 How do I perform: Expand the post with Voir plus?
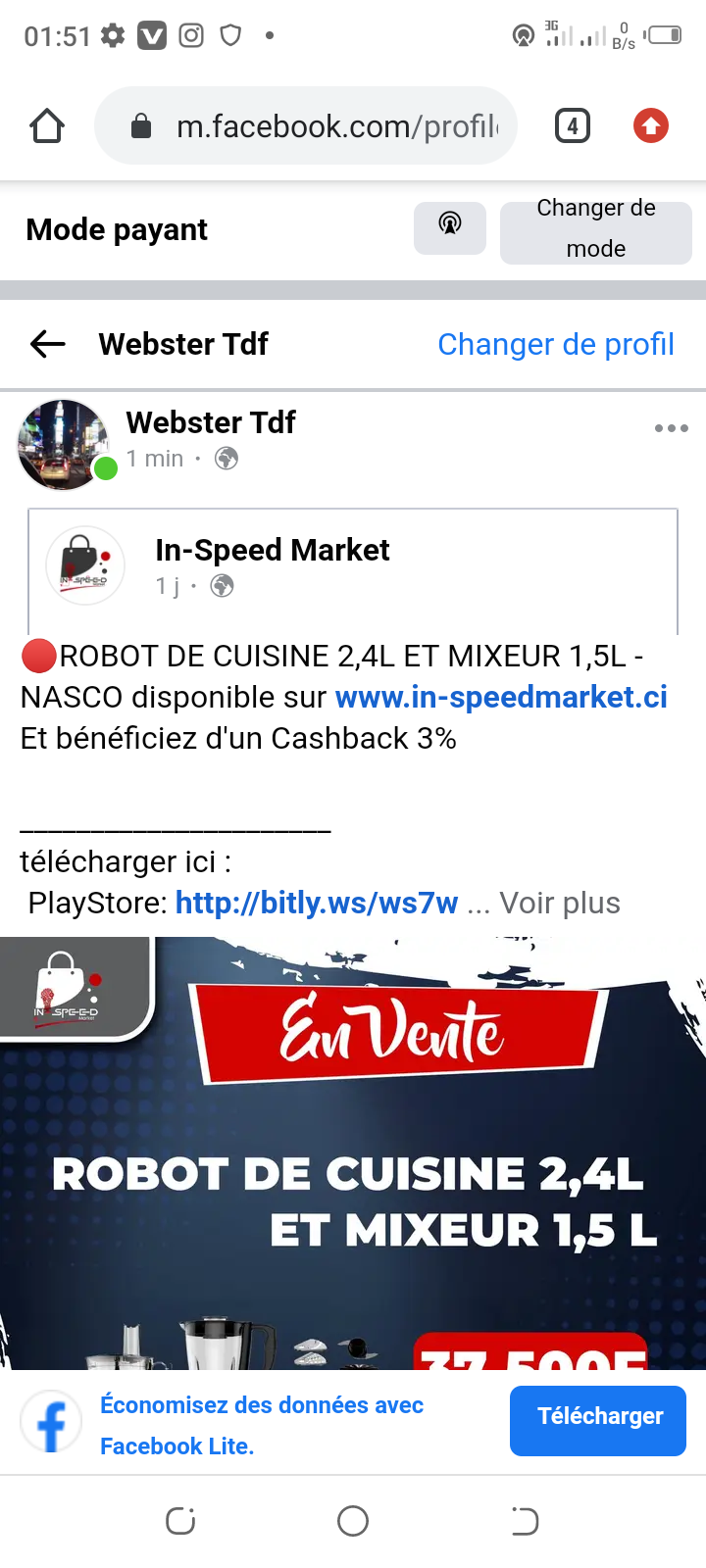point(559,903)
